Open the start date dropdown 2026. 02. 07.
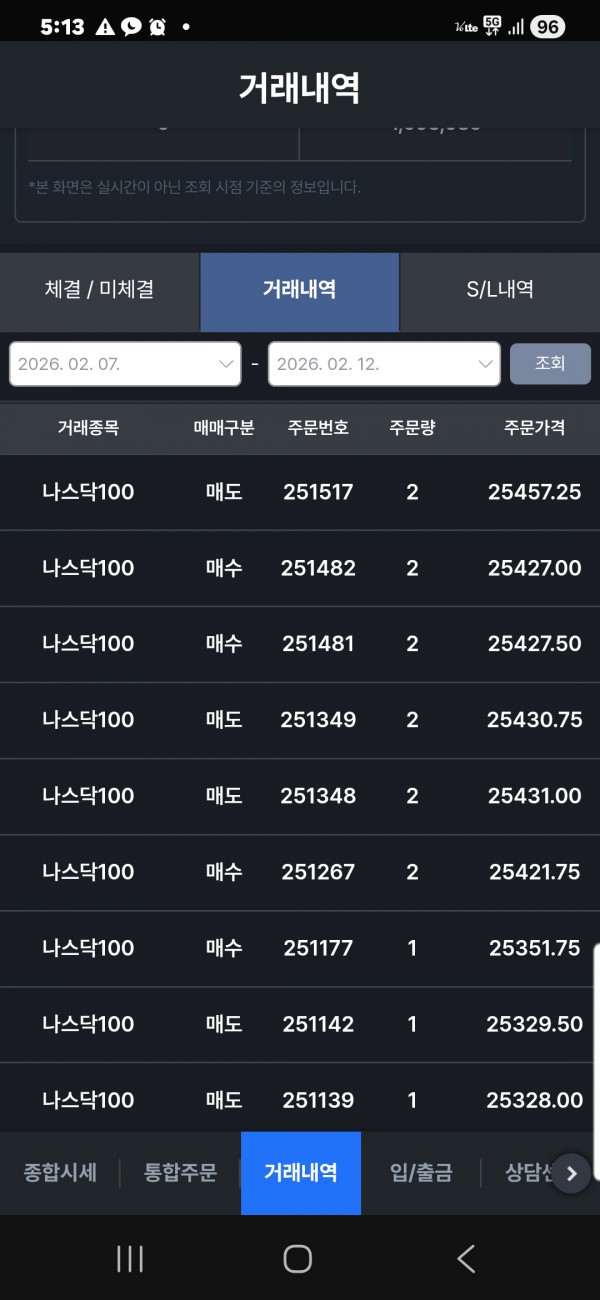Viewport: 600px width, 1300px height. tap(125, 364)
